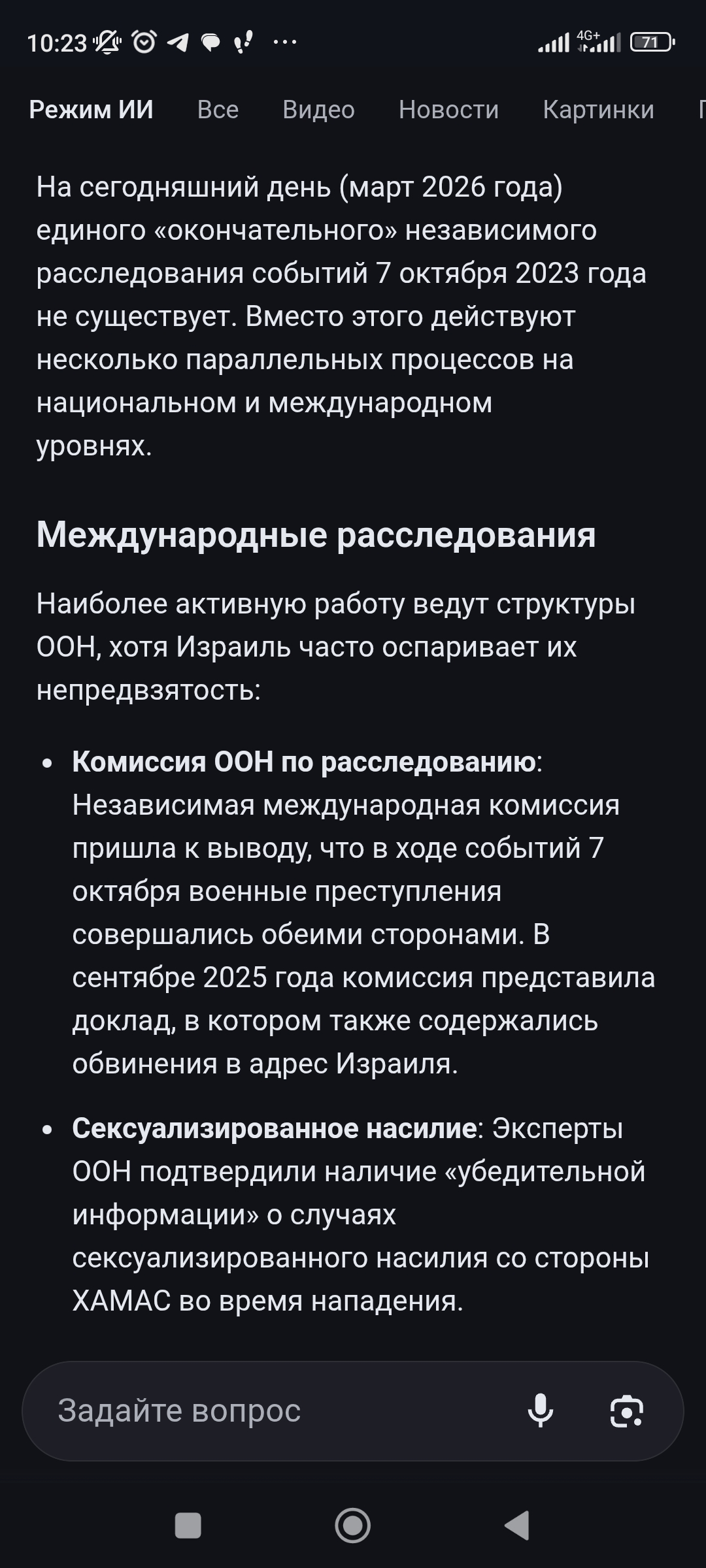Start voice input with the microphone
706x1568 pixels.
(541, 1411)
